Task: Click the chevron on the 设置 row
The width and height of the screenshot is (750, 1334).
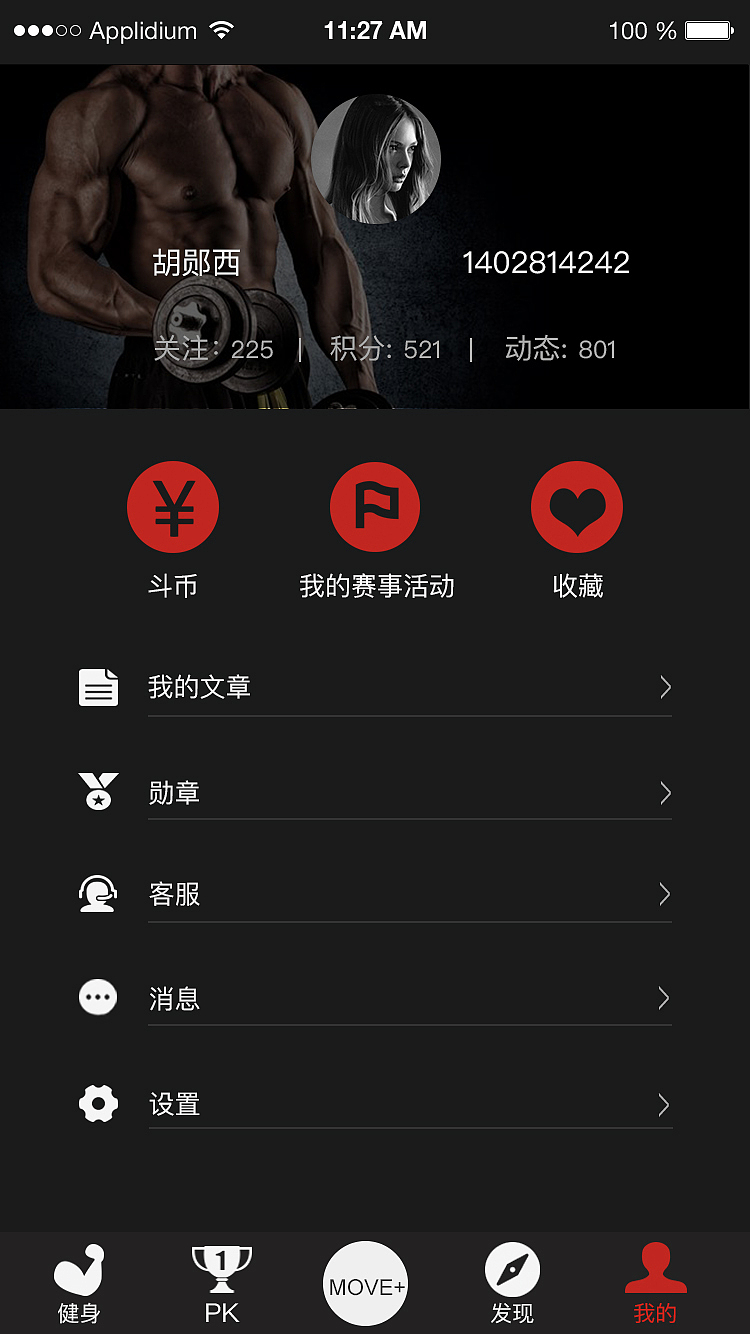Action: tap(664, 1104)
